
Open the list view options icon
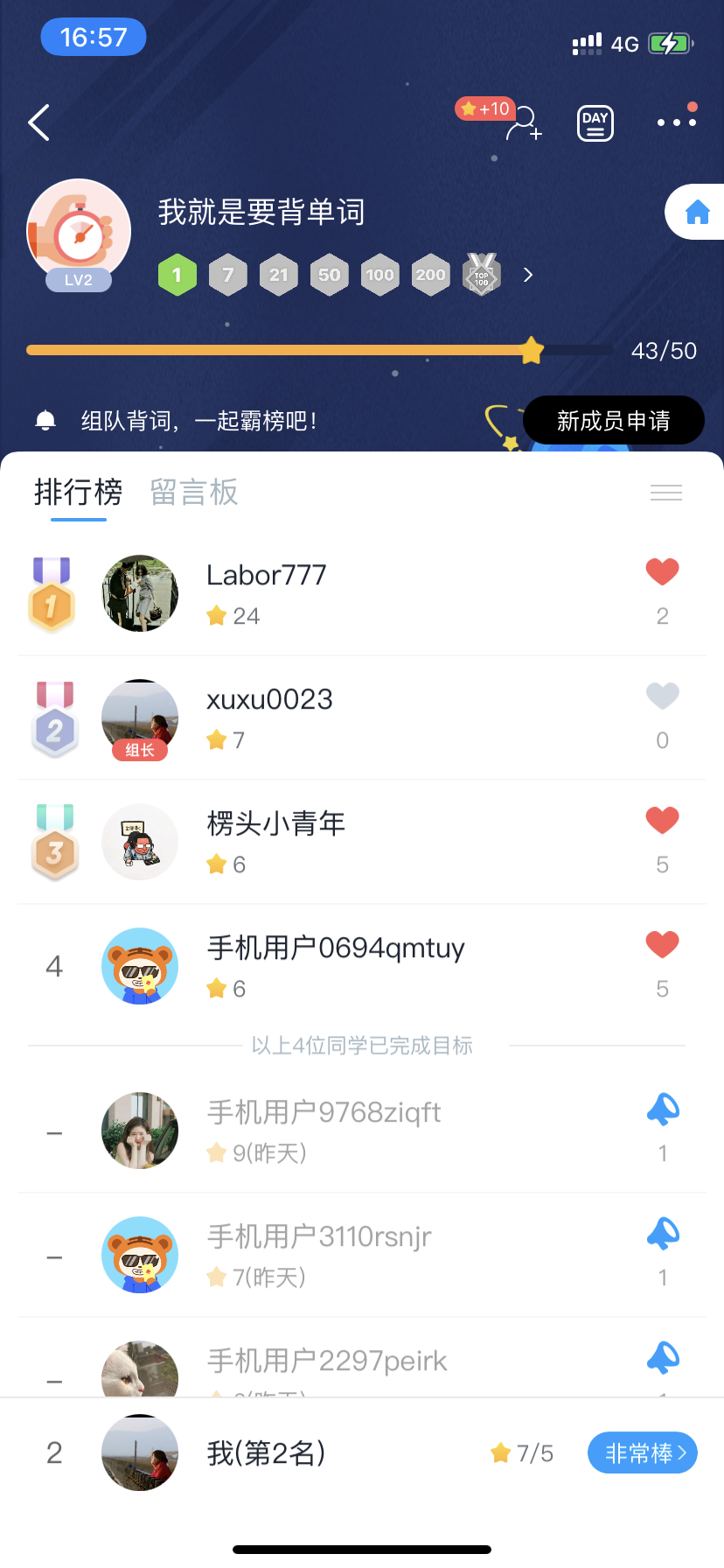click(666, 493)
